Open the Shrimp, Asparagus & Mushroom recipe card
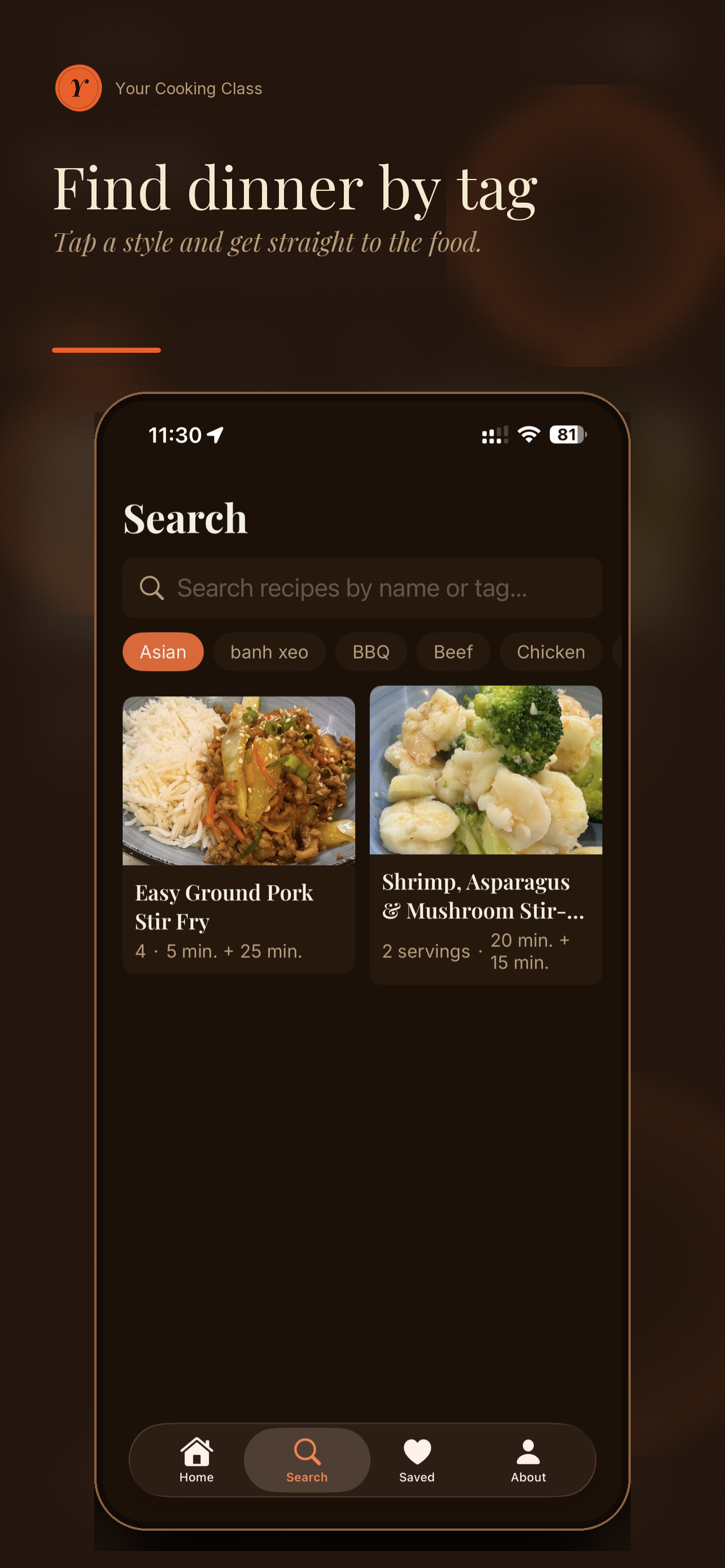The image size is (725, 1568). 486,828
